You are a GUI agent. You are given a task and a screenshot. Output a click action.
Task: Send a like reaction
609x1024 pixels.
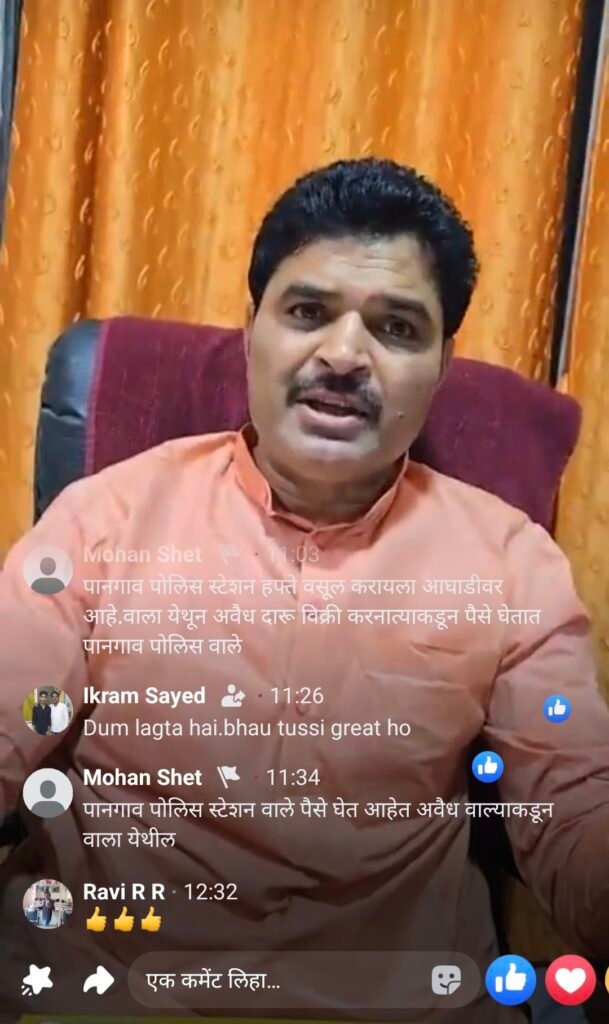click(511, 980)
